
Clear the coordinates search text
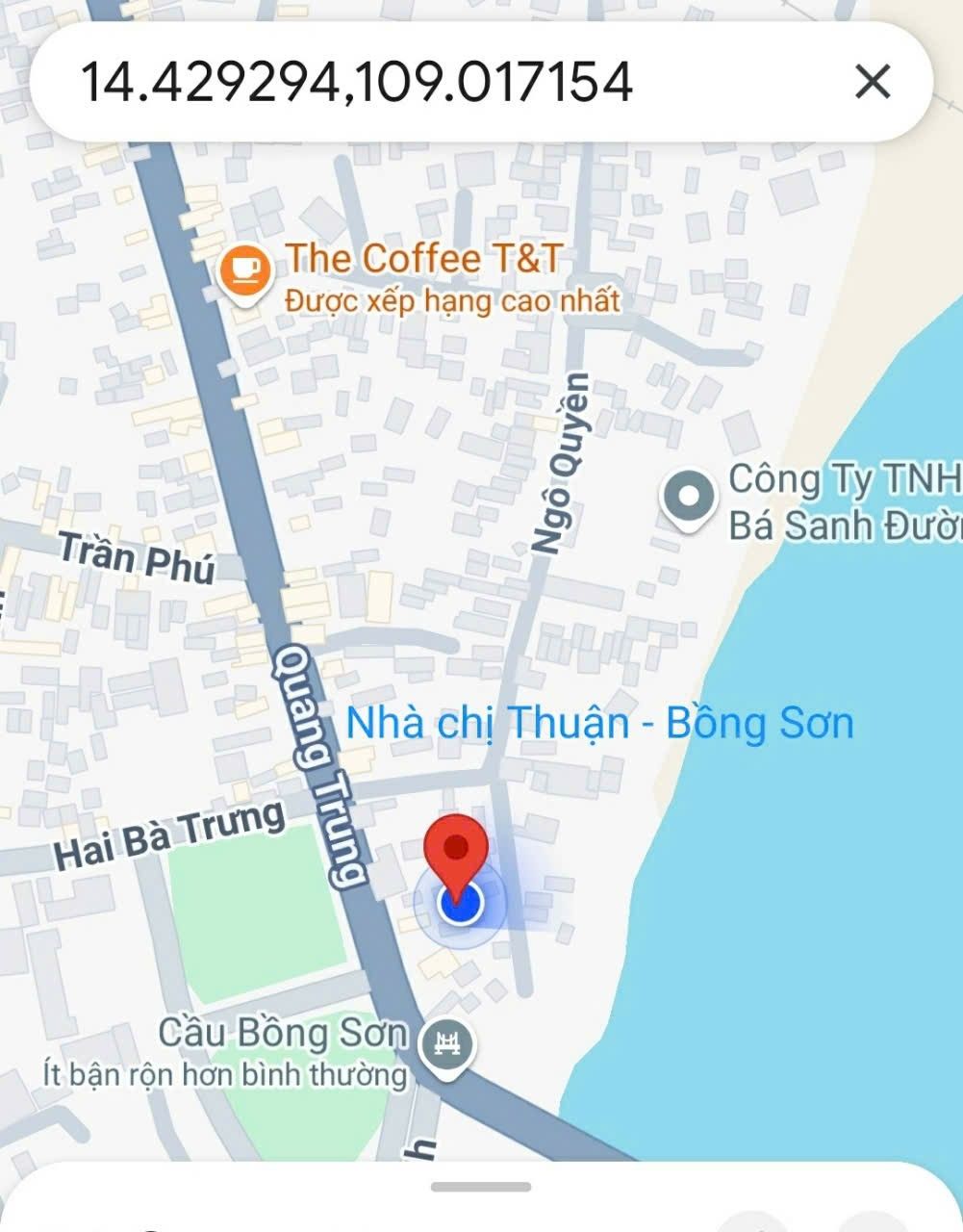click(873, 83)
